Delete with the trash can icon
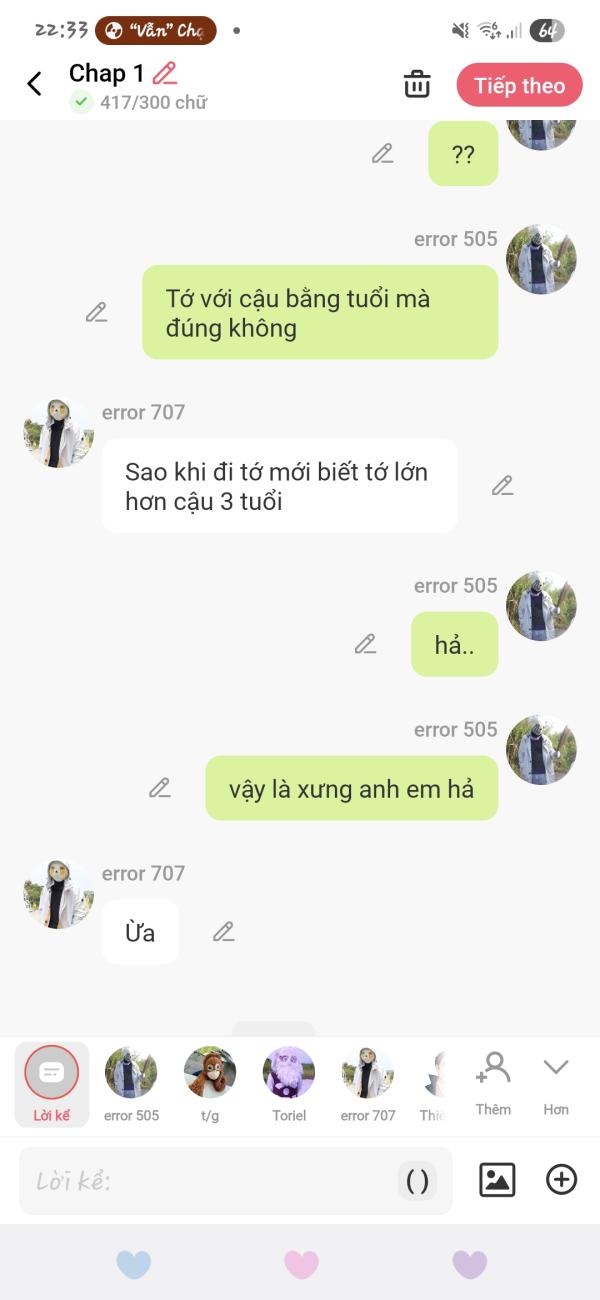 tap(417, 85)
